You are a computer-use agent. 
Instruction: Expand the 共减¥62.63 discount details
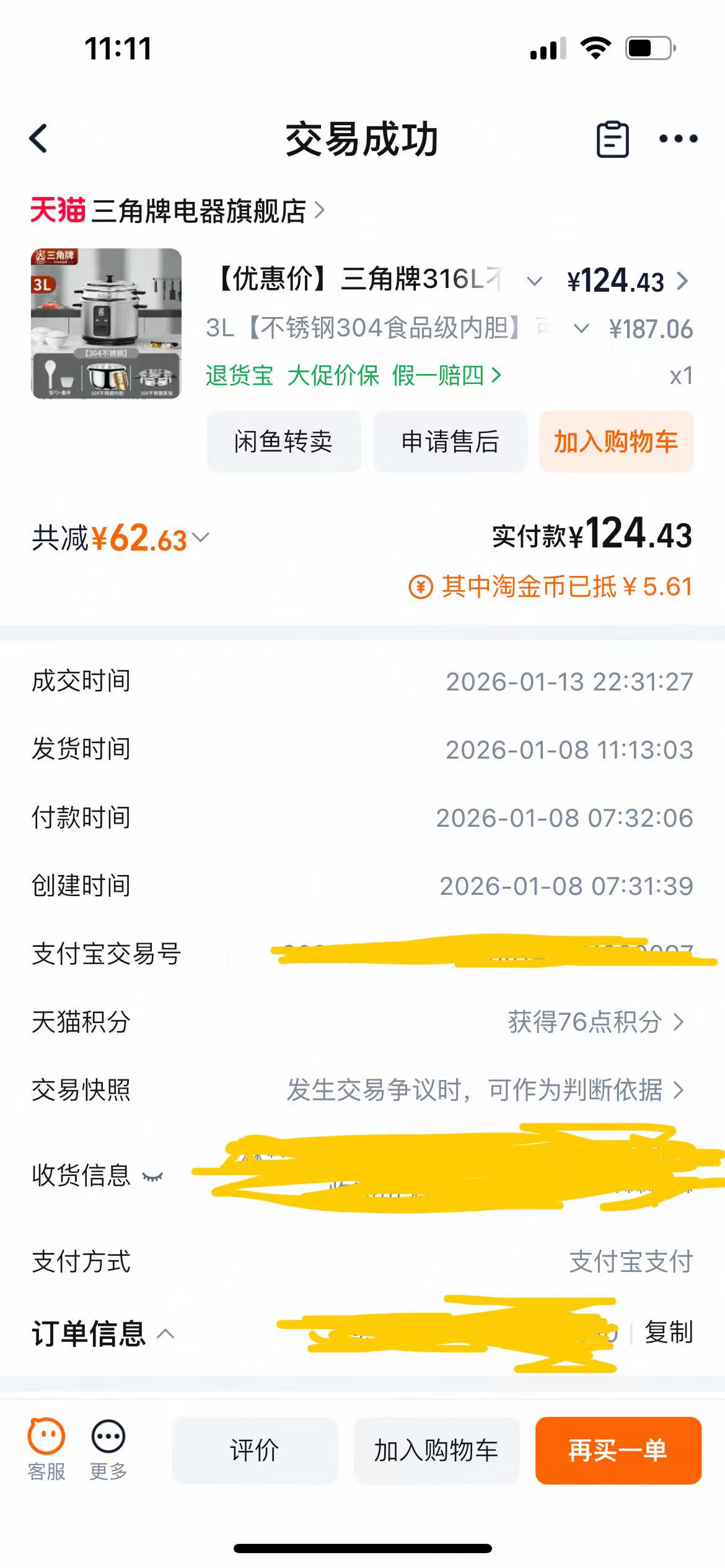(121, 538)
